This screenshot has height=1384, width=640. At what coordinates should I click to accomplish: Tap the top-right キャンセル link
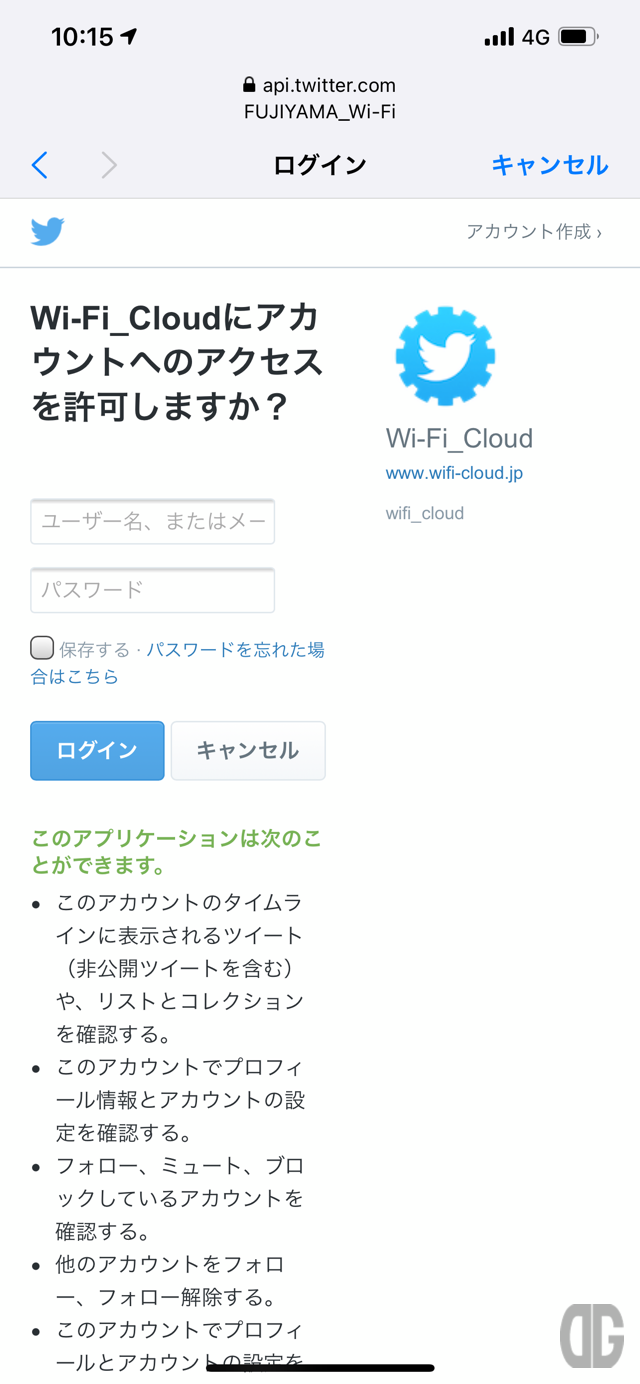tap(550, 165)
